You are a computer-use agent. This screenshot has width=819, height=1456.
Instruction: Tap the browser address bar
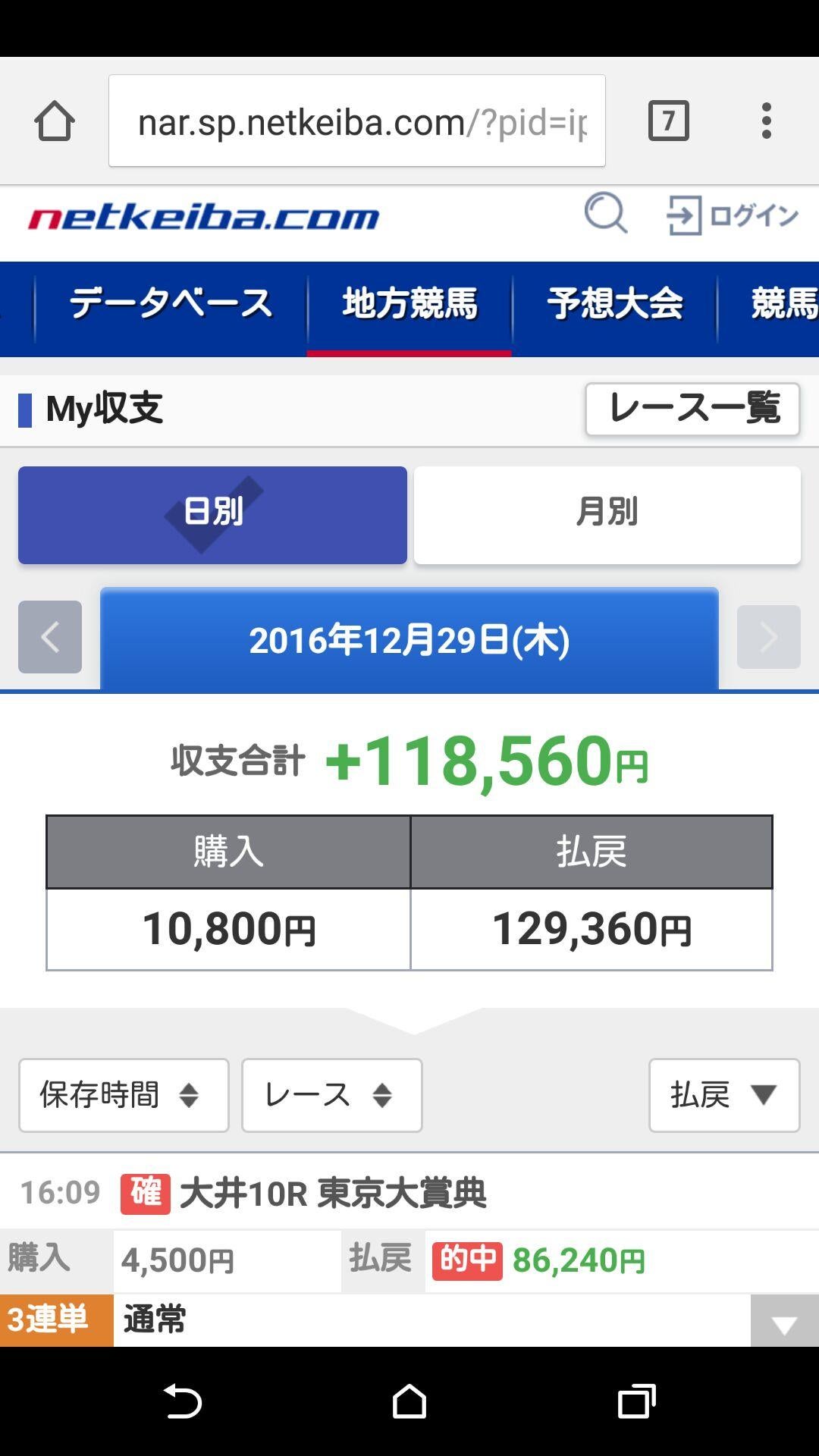click(356, 120)
